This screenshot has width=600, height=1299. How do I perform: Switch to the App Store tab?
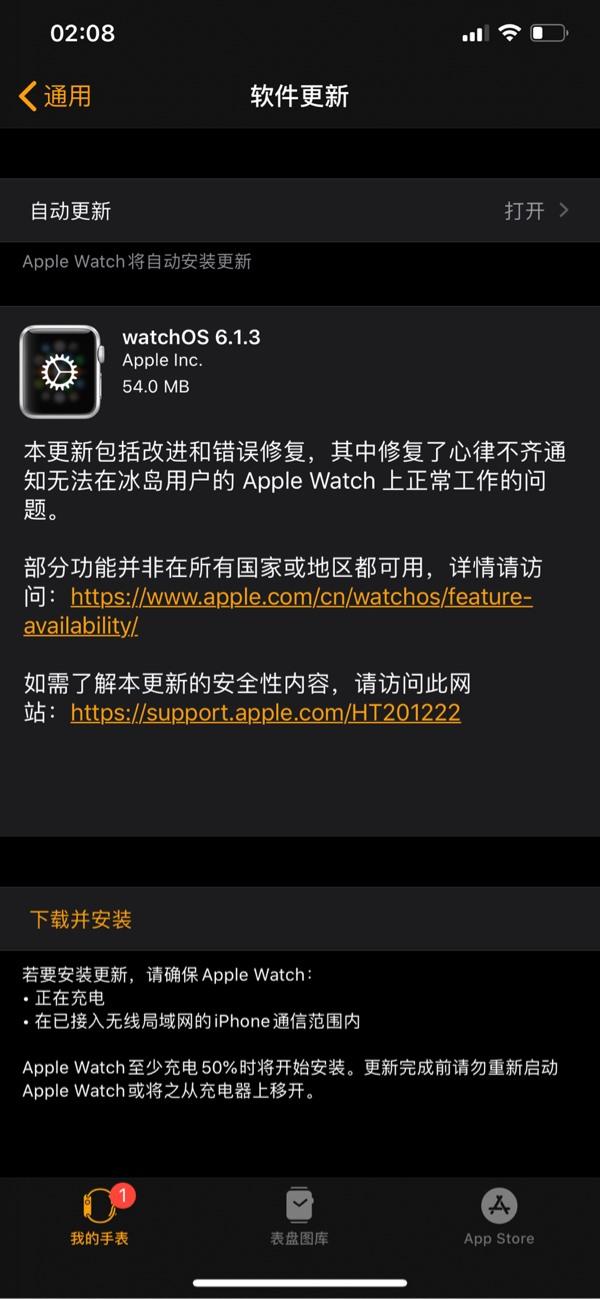498,1215
